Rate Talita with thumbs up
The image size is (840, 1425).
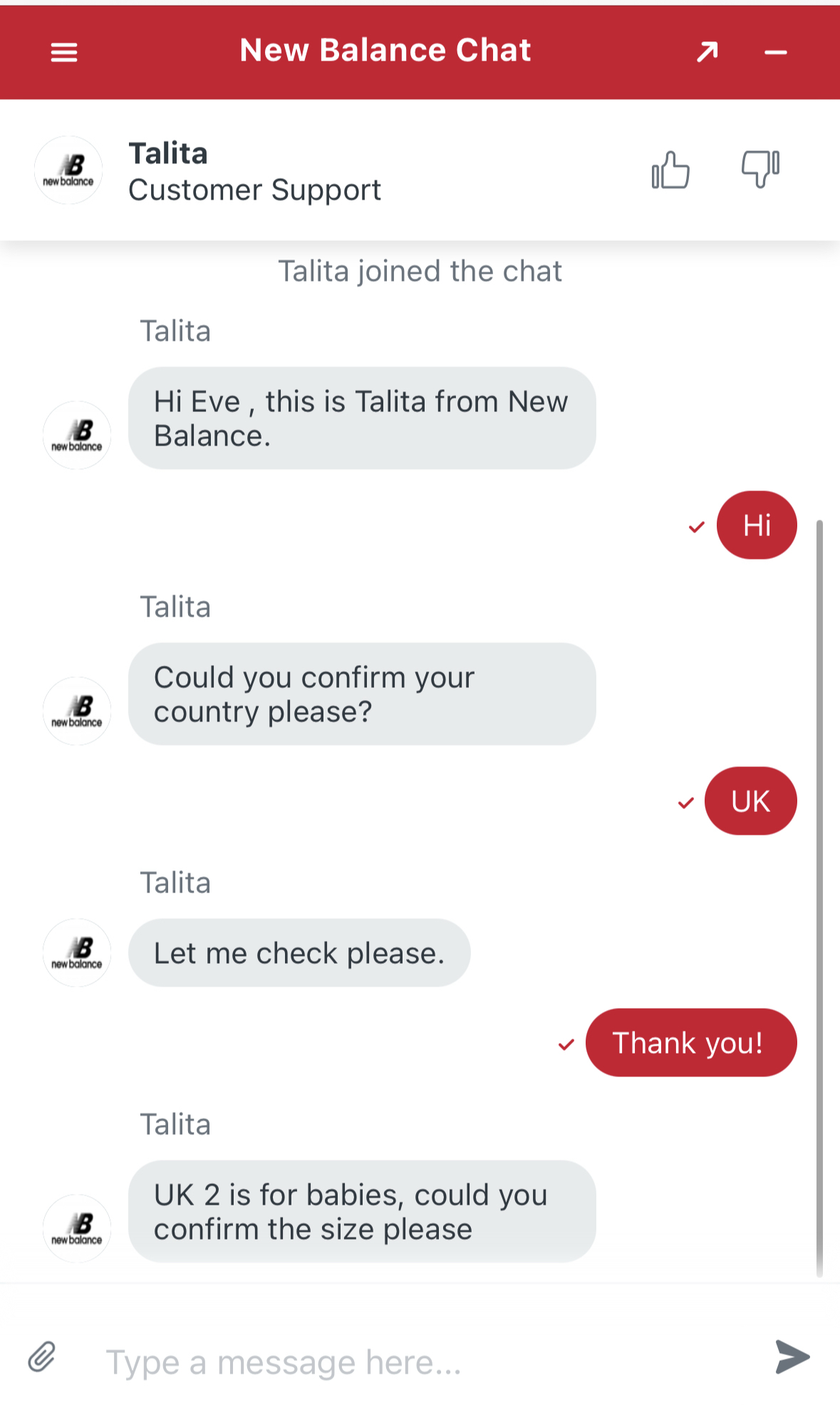(x=670, y=170)
